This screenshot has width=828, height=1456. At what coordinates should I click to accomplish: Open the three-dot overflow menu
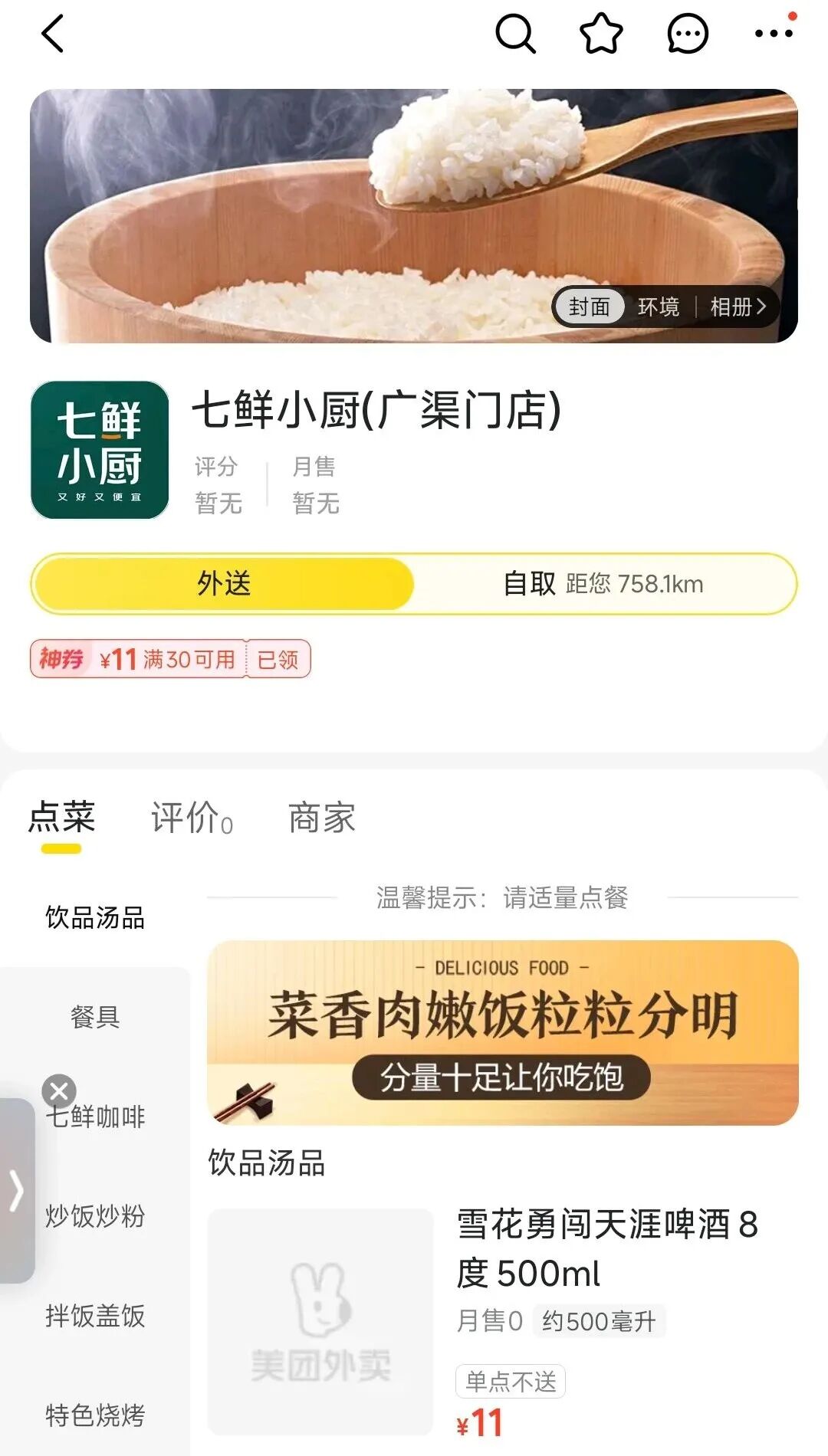[x=774, y=33]
